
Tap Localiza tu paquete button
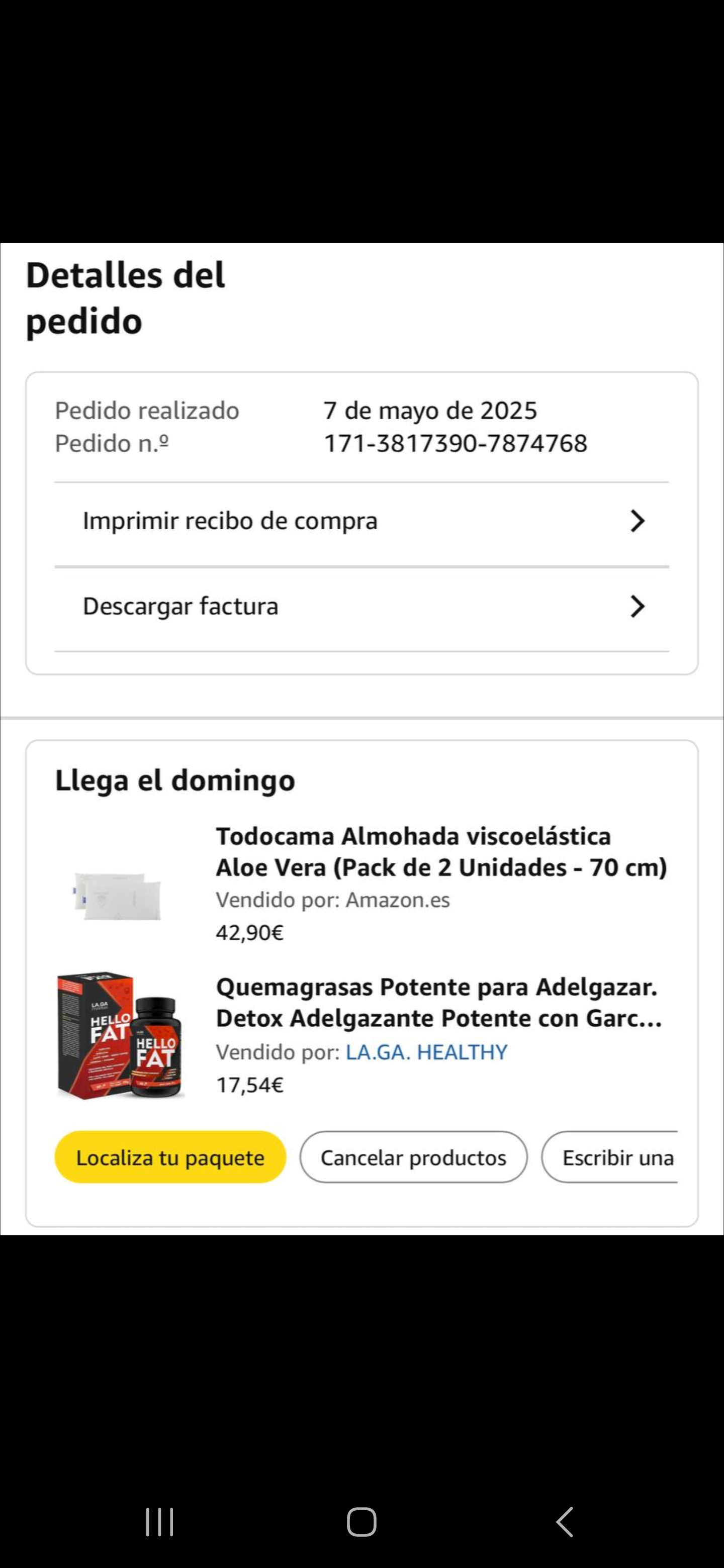[170, 1157]
